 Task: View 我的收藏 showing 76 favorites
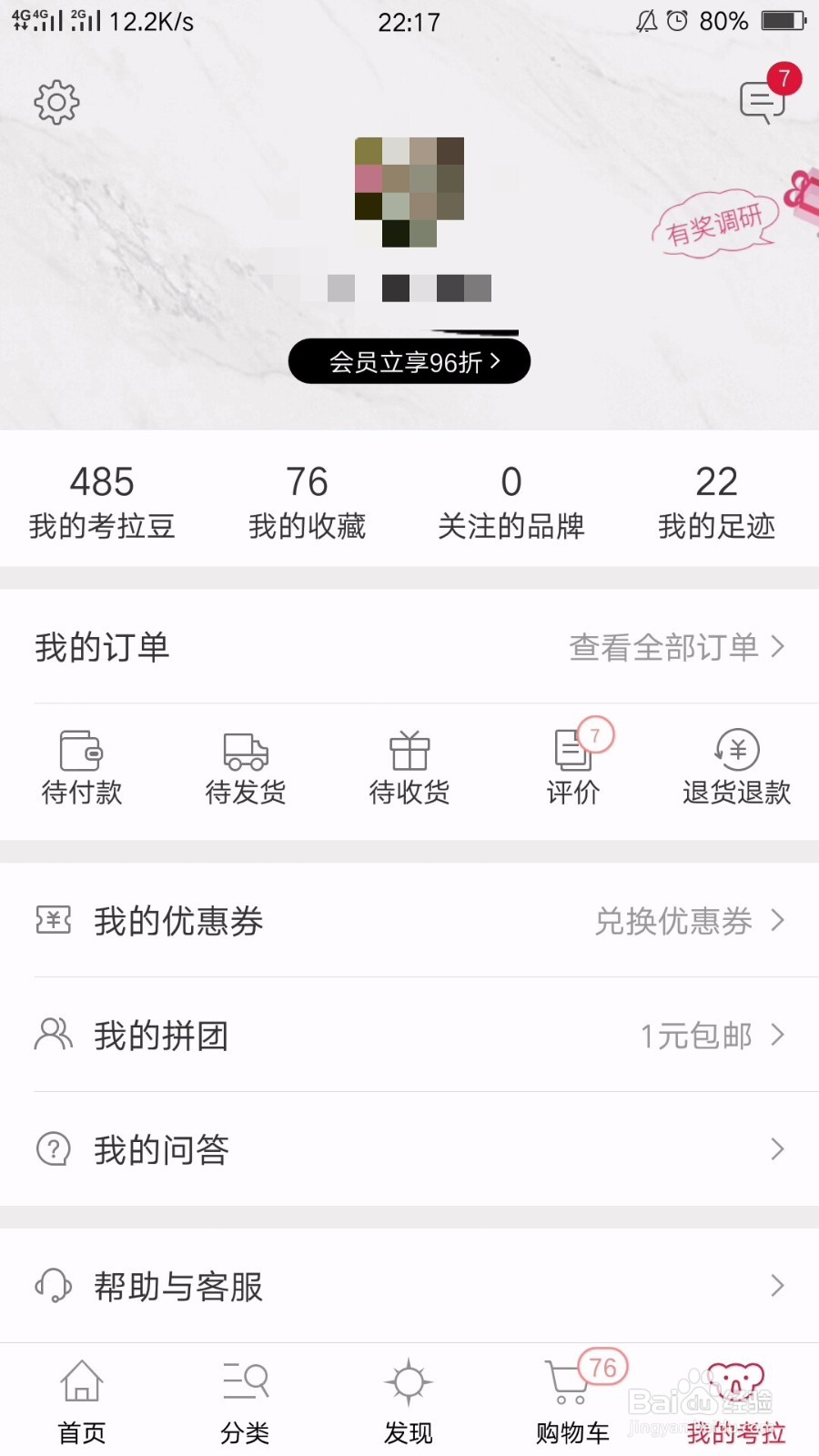point(307,500)
